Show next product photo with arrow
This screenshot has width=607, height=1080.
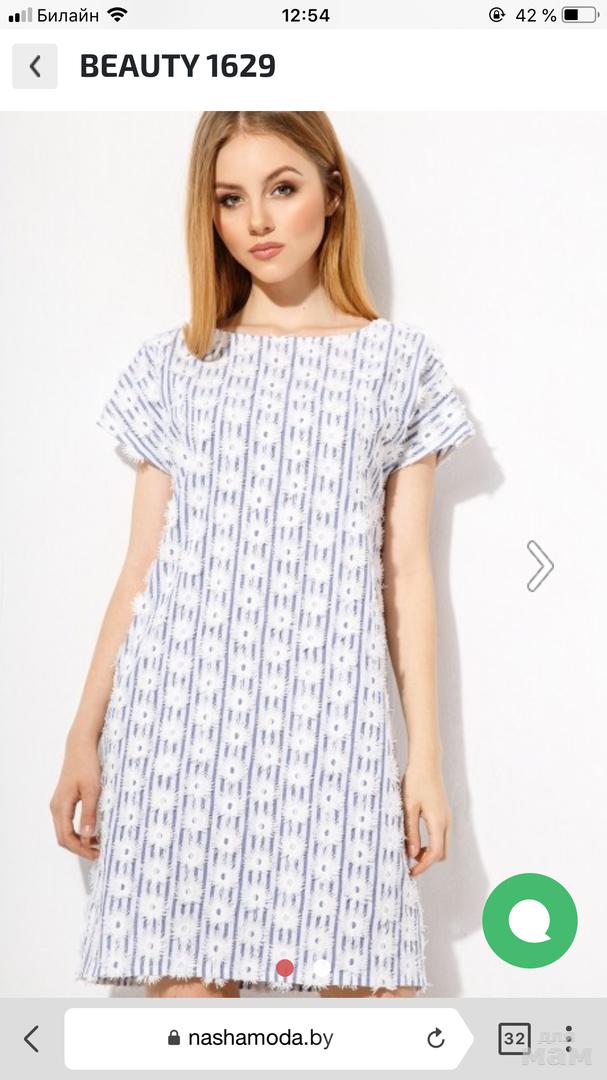[539, 566]
